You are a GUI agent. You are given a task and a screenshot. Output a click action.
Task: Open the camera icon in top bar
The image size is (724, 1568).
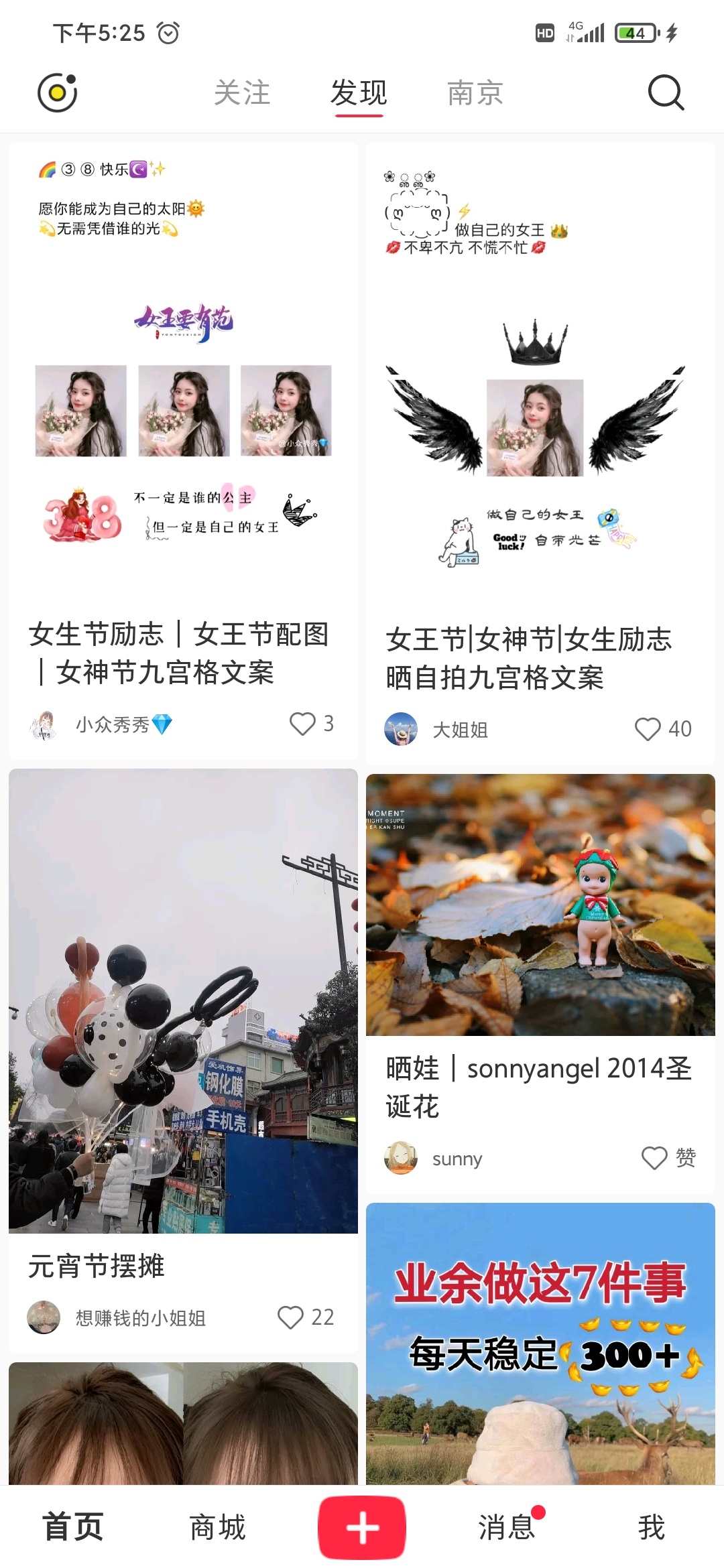(x=58, y=92)
